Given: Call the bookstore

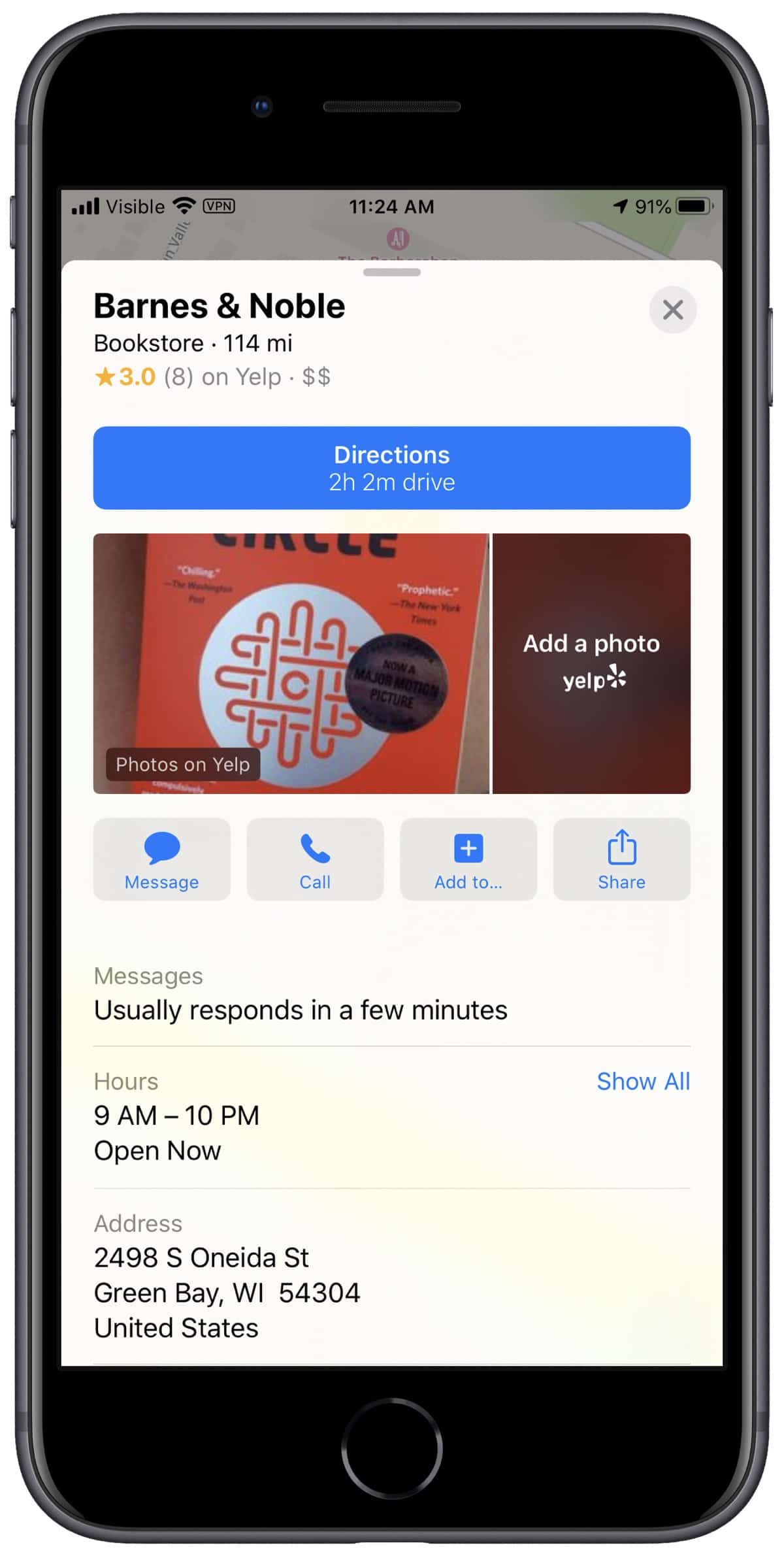Looking at the screenshot, I should point(315,859).
